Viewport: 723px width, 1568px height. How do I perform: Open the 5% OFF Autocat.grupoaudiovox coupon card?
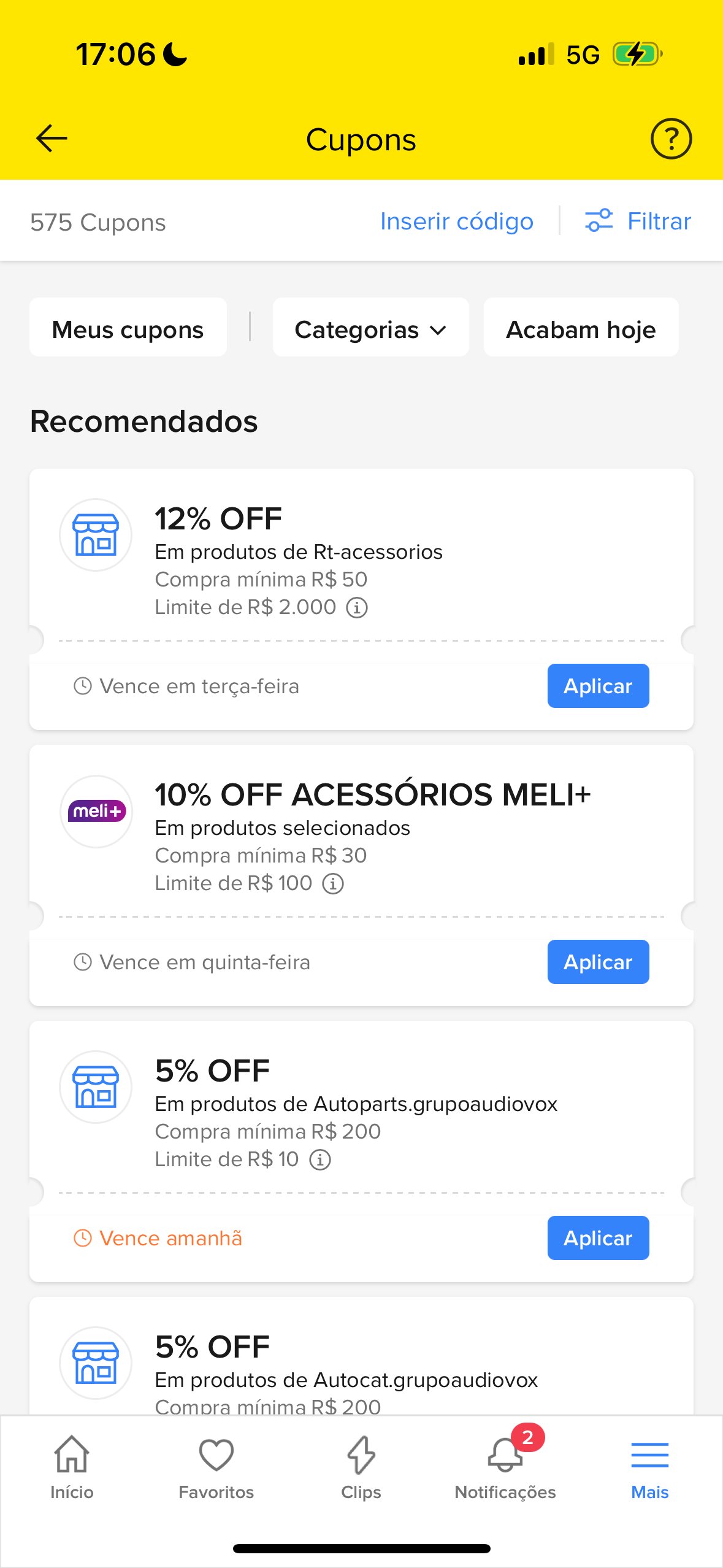[361, 1357]
